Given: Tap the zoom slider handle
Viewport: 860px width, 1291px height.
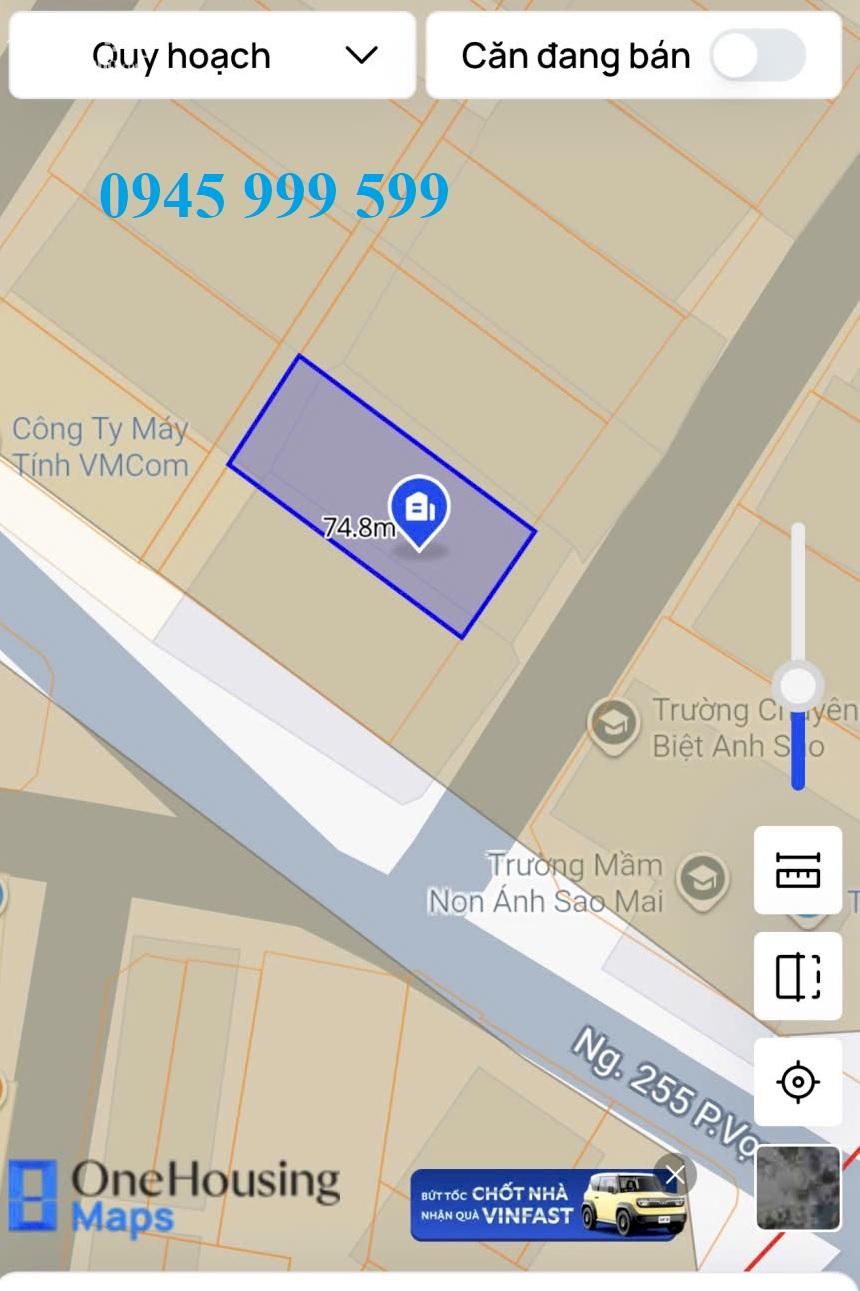Looking at the screenshot, I should [x=798, y=687].
